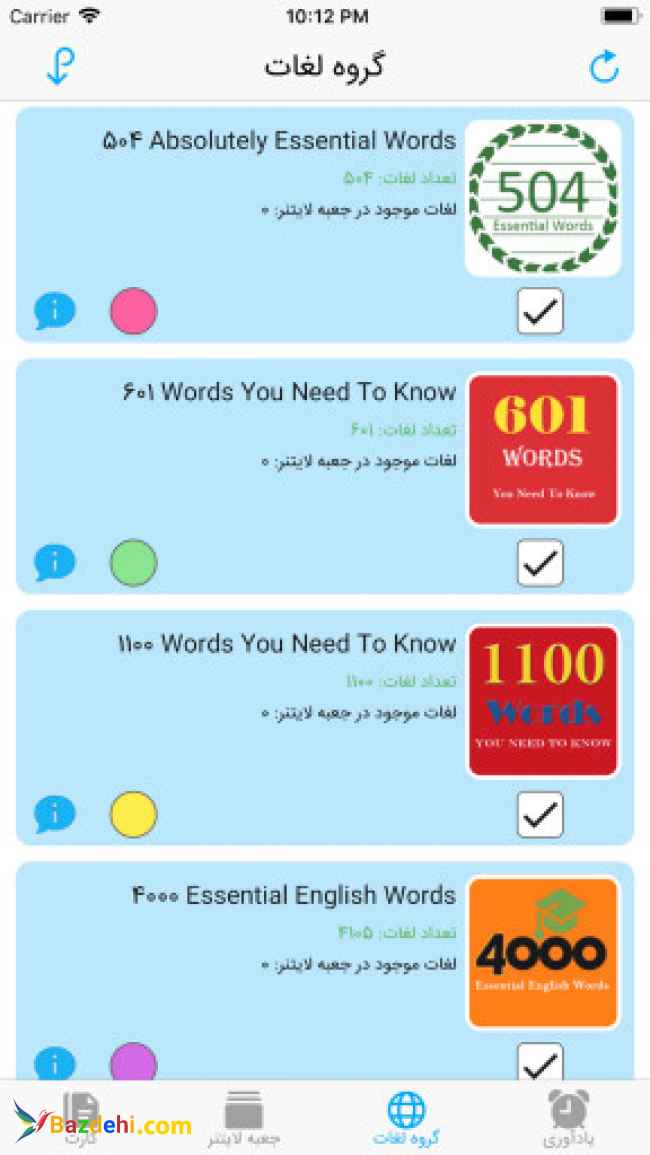650x1155 pixels.
Task: Open the 504 Essential Words cover image
Action: point(543,198)
